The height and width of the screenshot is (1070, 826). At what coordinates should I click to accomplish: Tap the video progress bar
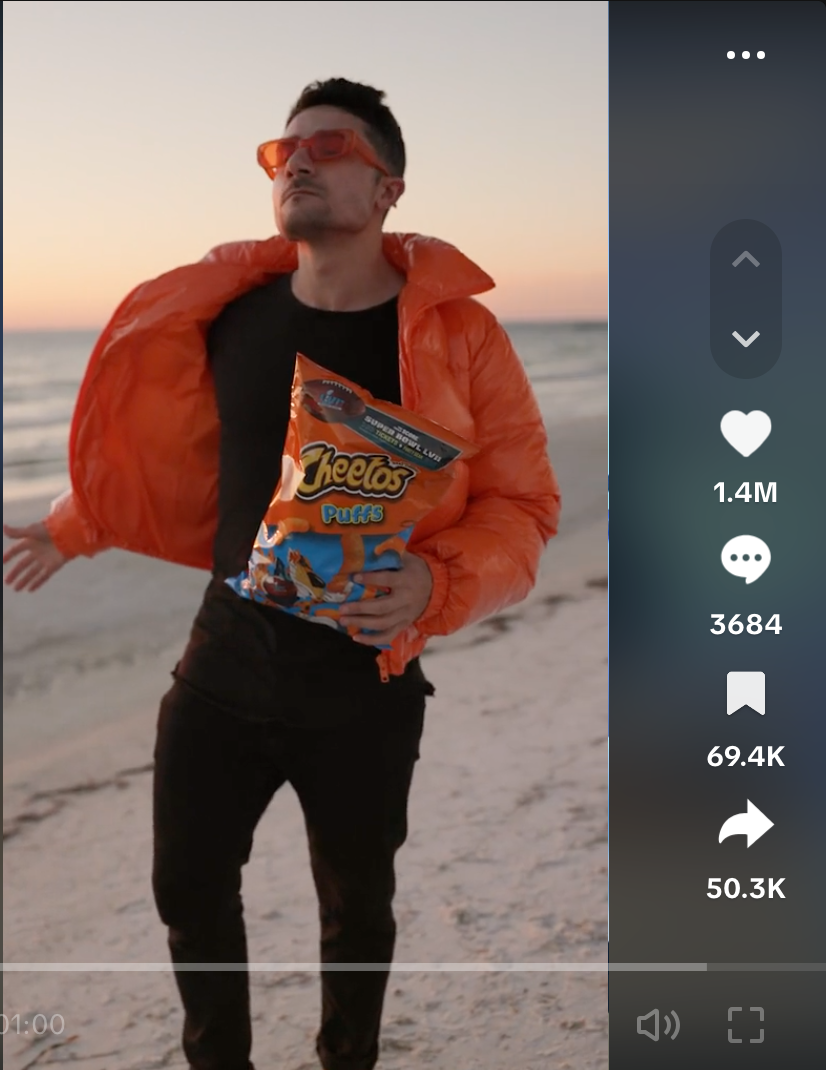pos(400,967)
